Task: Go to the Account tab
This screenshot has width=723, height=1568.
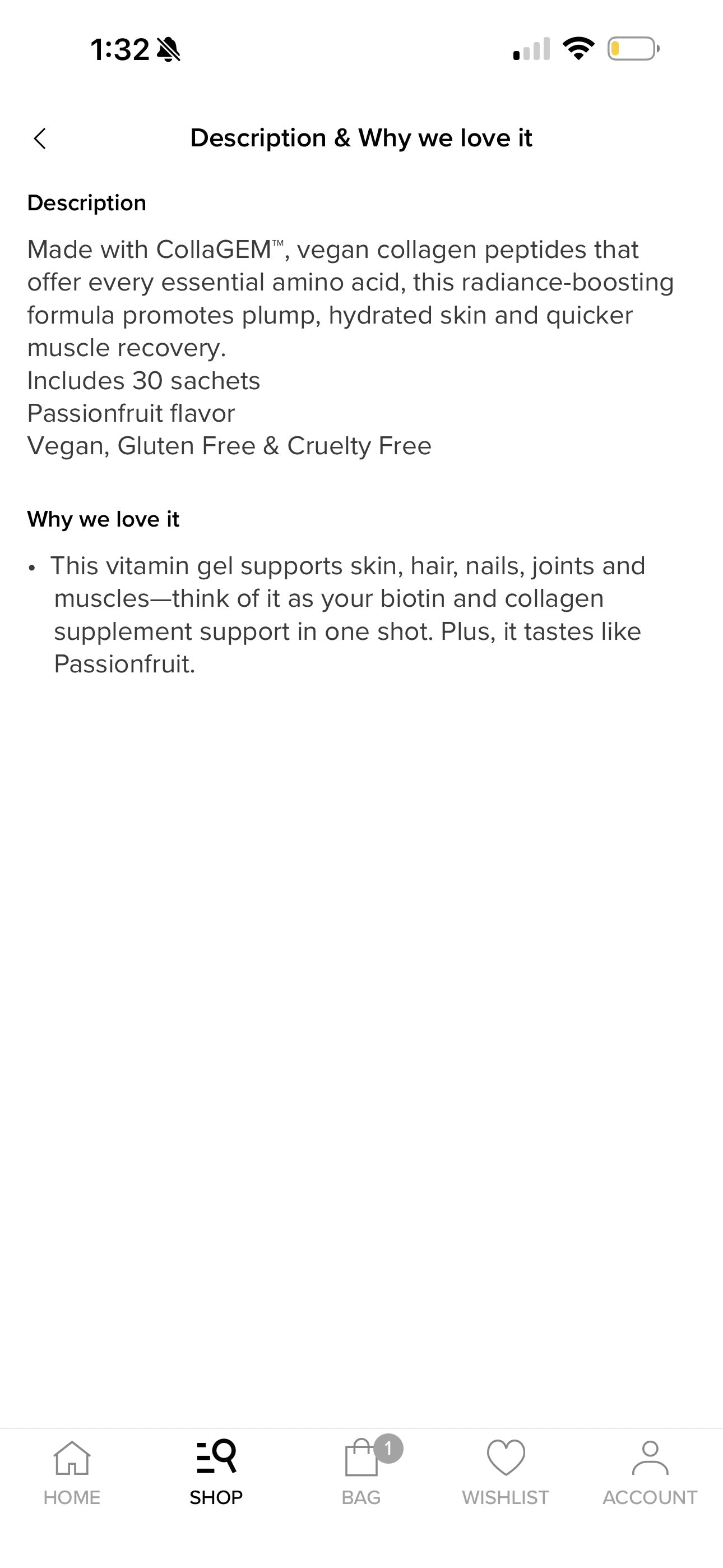Action: click(650, 1473)
